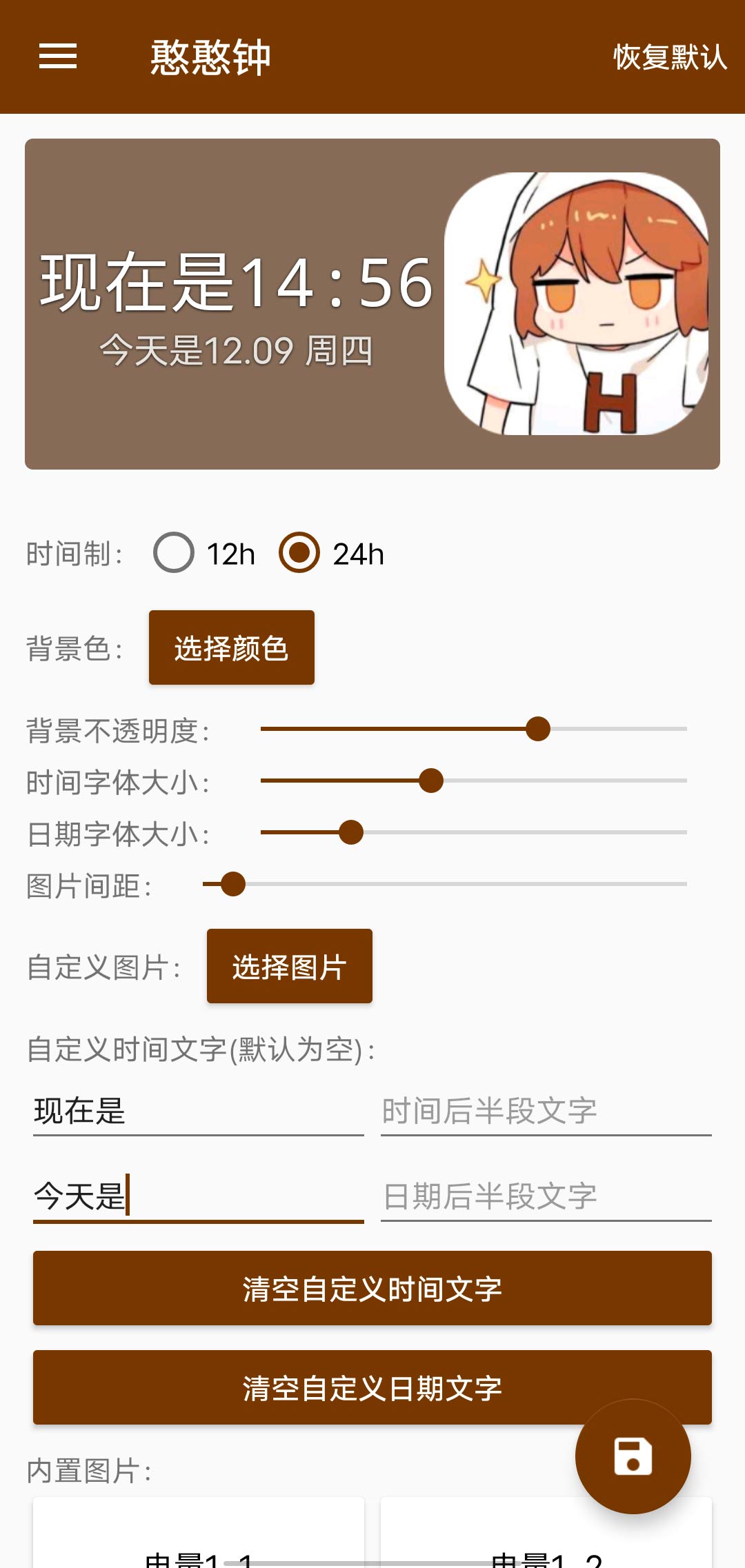Tap the clock widget preview panel
745x1568 pixels.
(372, 303)
